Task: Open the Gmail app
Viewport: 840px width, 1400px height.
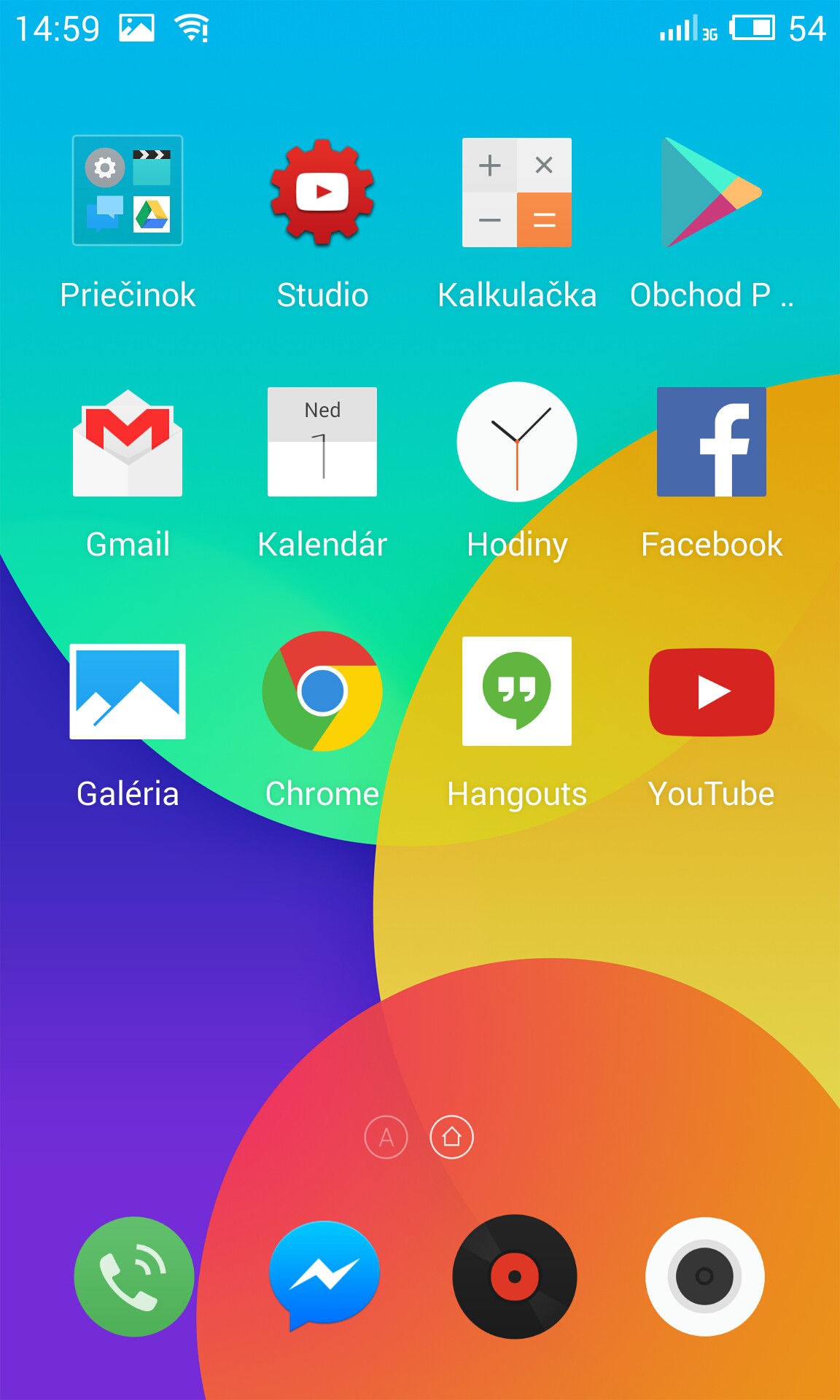Action: [x=128, y=443]
